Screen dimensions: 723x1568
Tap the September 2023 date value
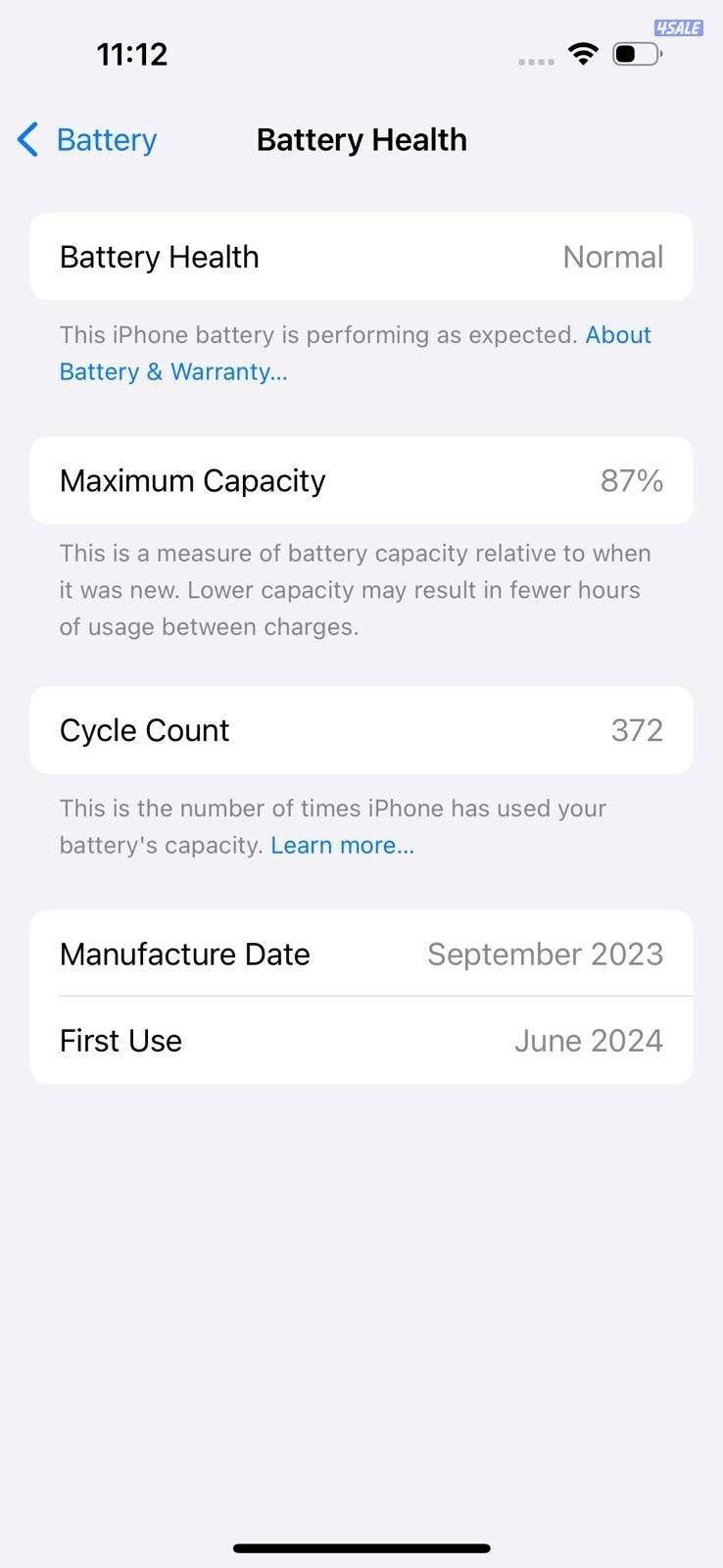[x=546, y=953]
